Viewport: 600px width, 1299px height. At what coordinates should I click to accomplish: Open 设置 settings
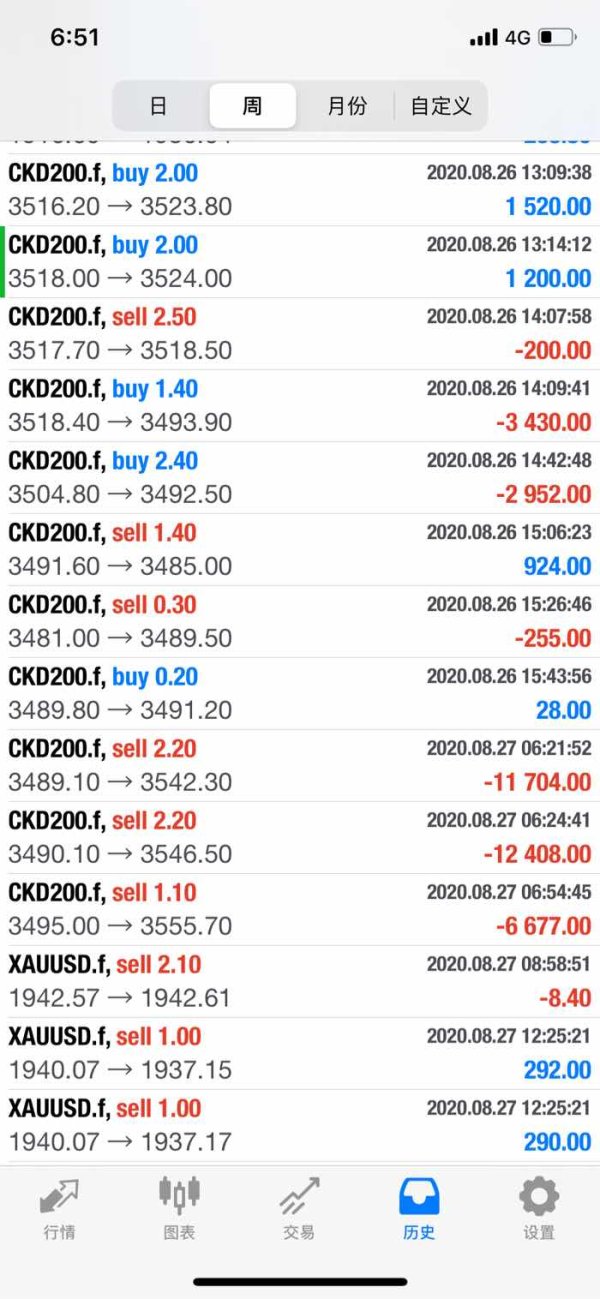click(x=539, y=1208)
